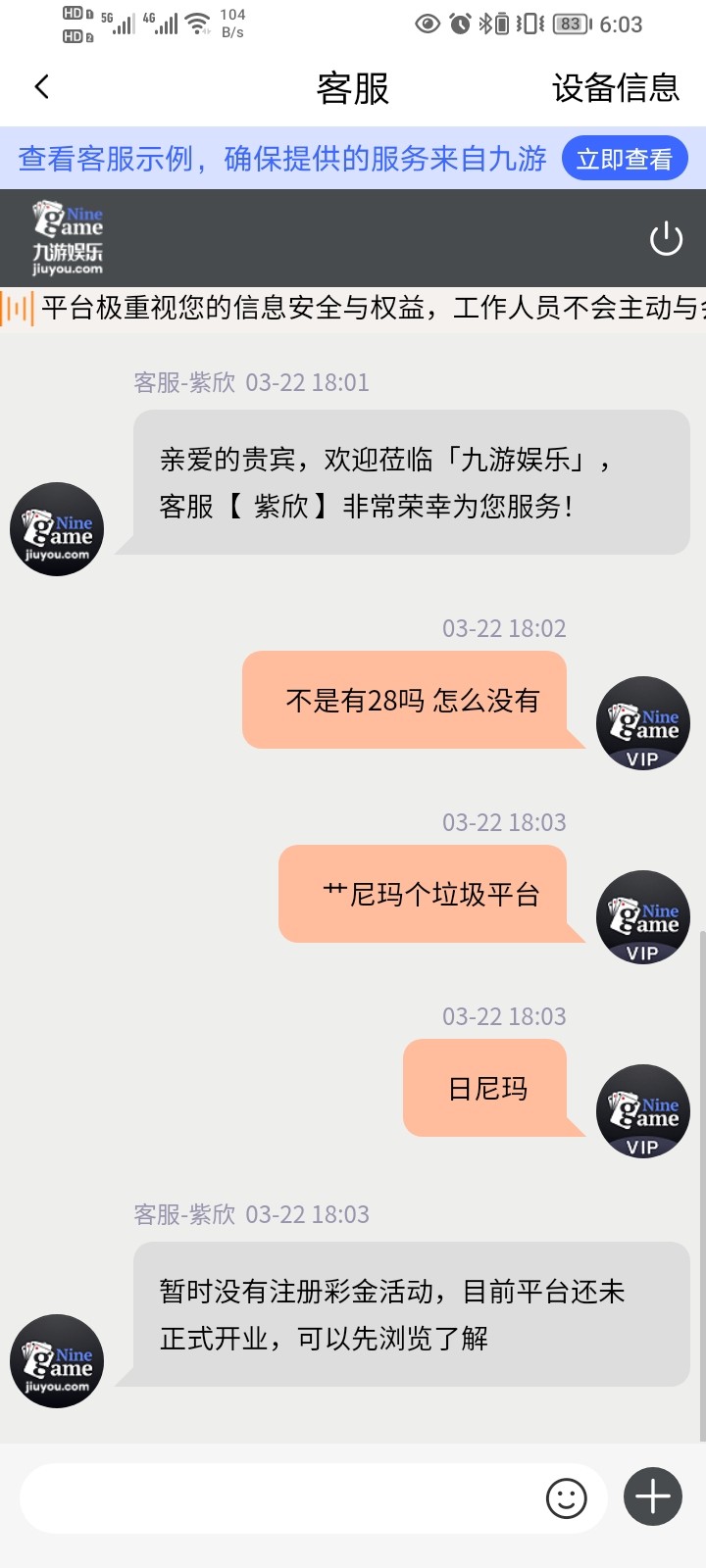Tap 立即查看 in the blue banner
The height and width of the screenshot is (1568, 706).
click(625, 159)
